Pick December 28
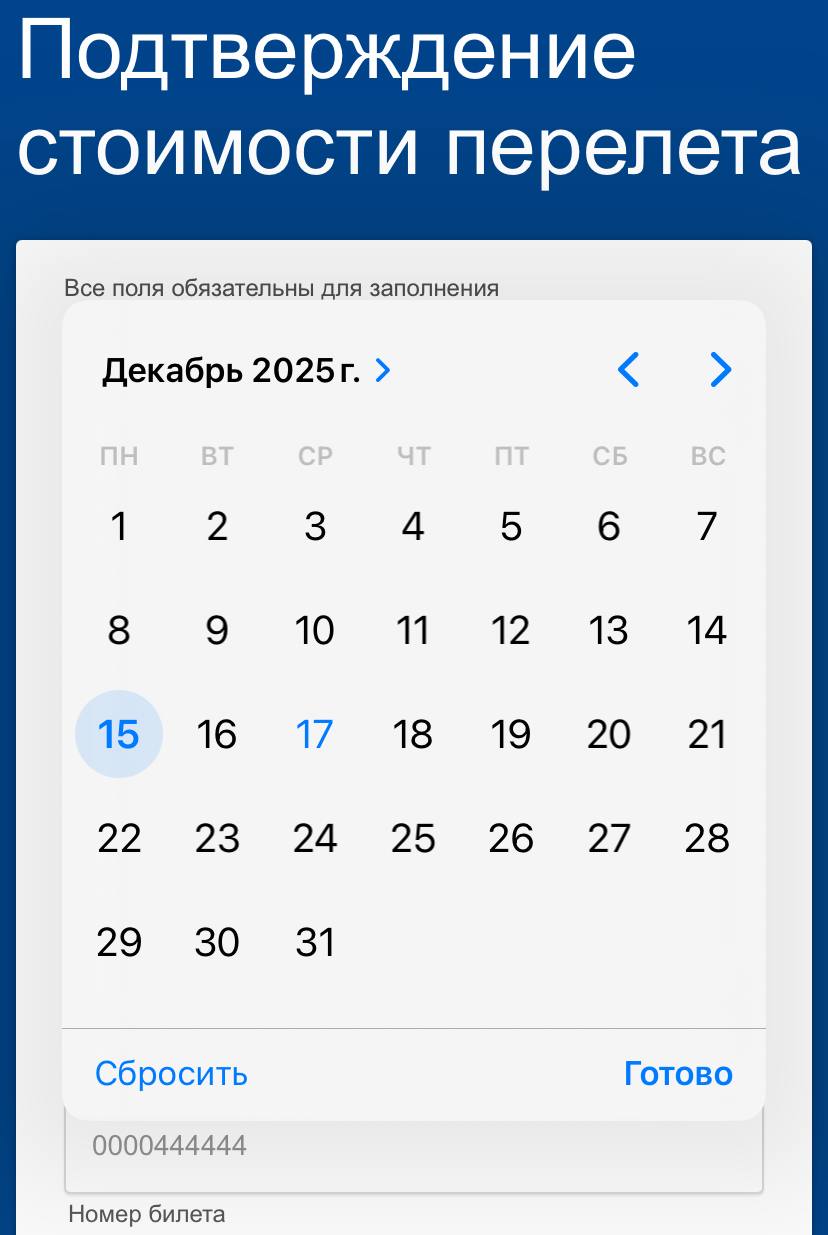The height and width of the screenshot is (1235, 828). (x=707, y=838)
